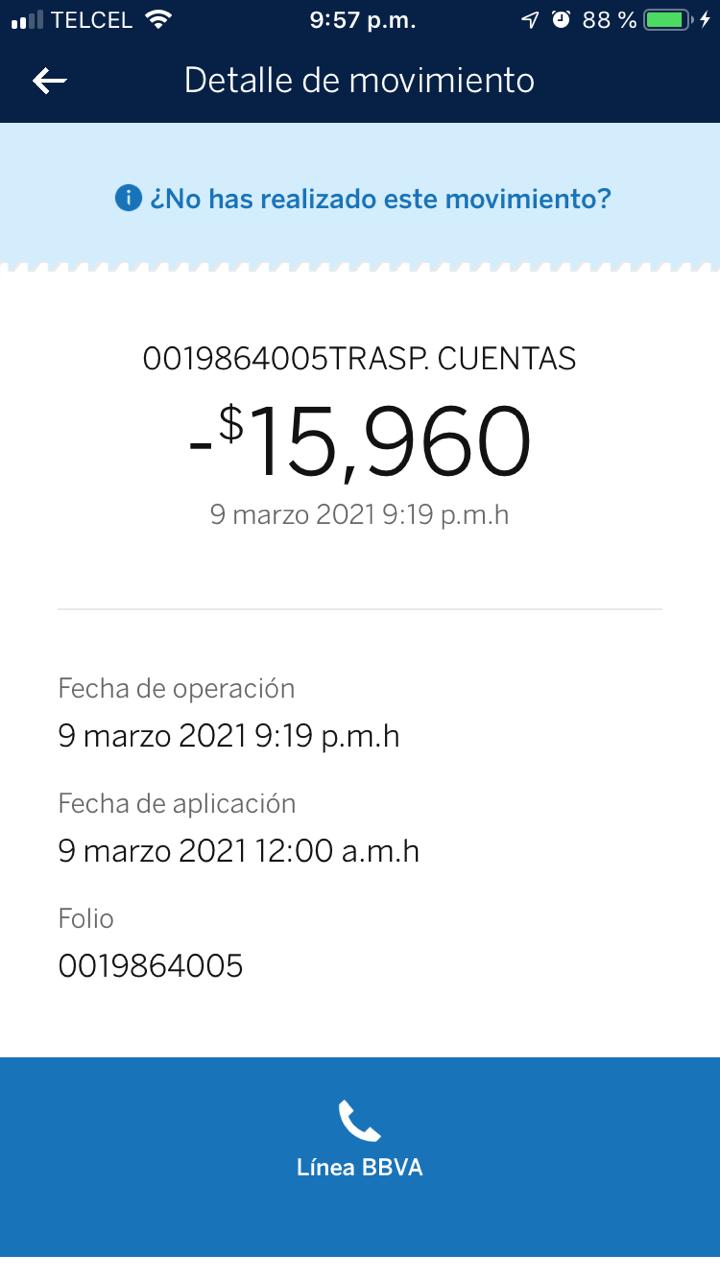This screenshot has height=1280, width=720.
Task: Go back with the arrow icon
Action: (x=49, y=81)
